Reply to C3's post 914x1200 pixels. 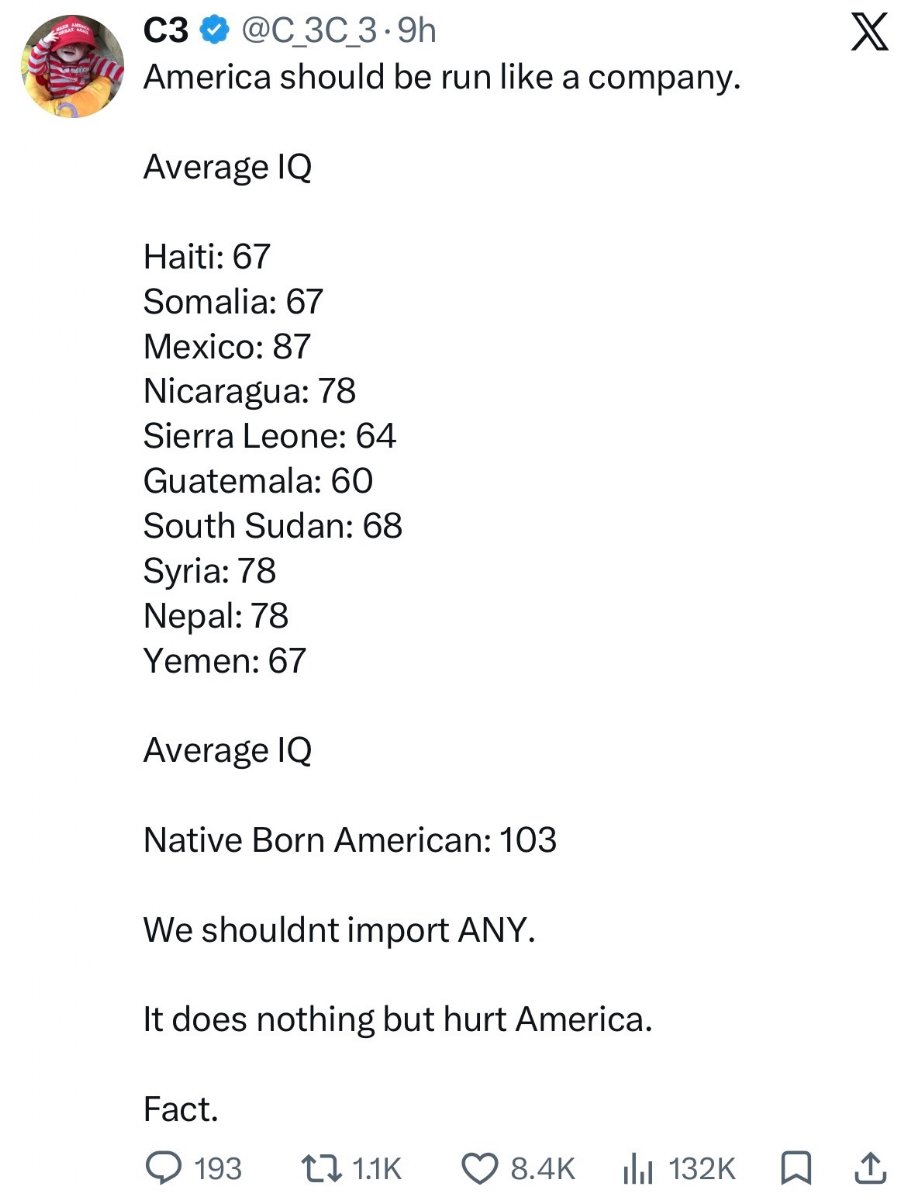(x=193, y=1167)
